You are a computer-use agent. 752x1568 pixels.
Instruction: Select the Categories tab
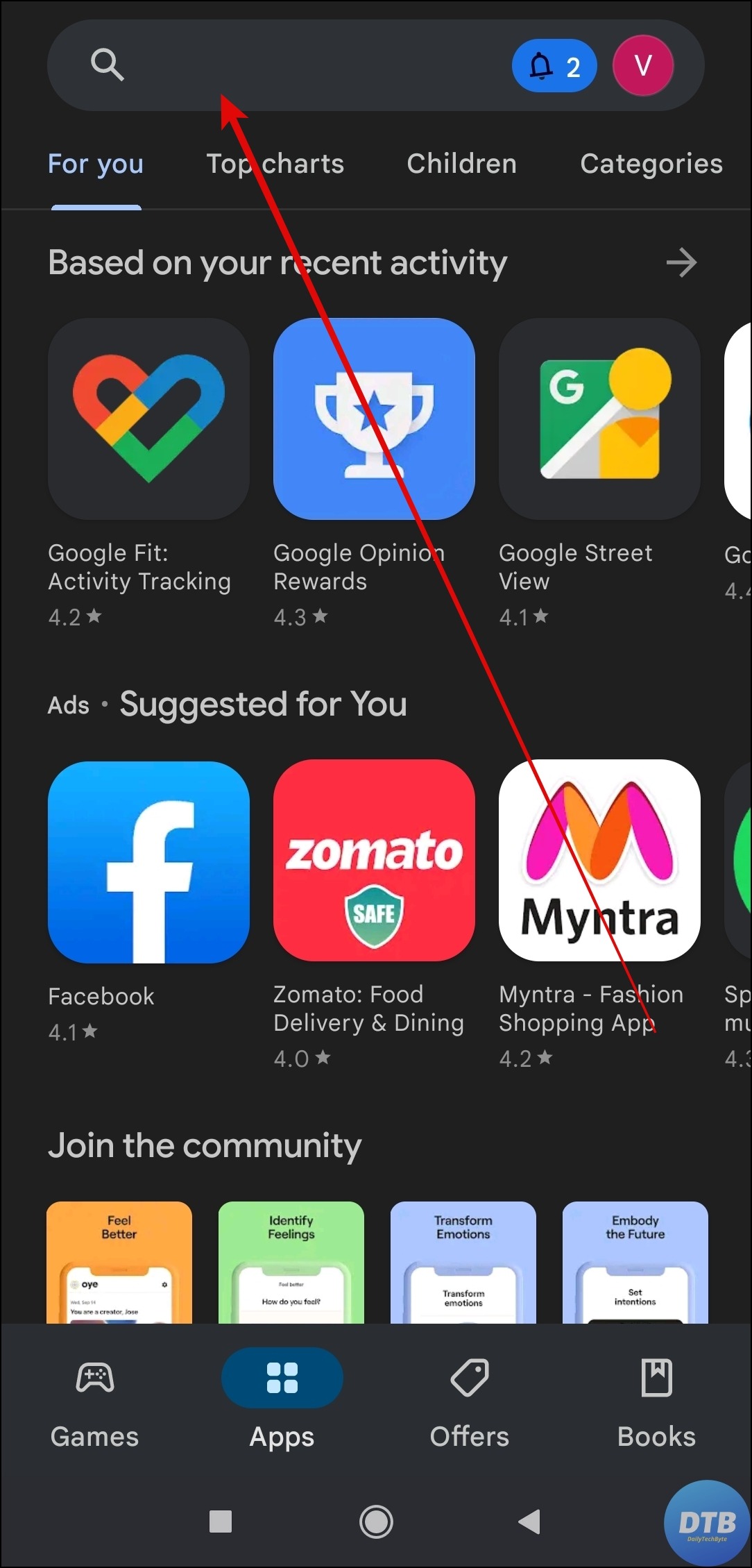pyautogui.click(x=651, y=164)
